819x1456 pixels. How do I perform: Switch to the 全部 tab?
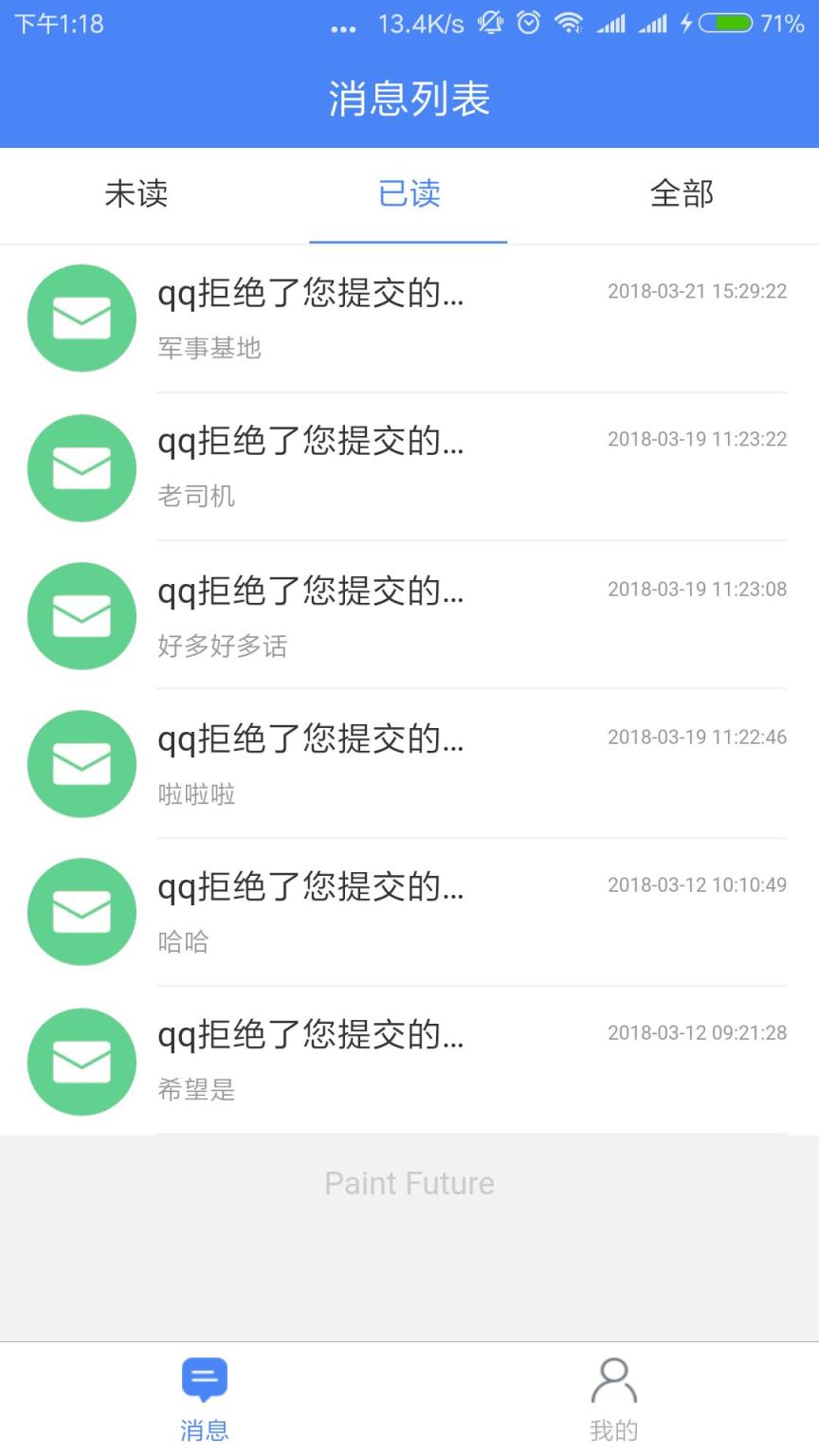[x=682, y=194]
